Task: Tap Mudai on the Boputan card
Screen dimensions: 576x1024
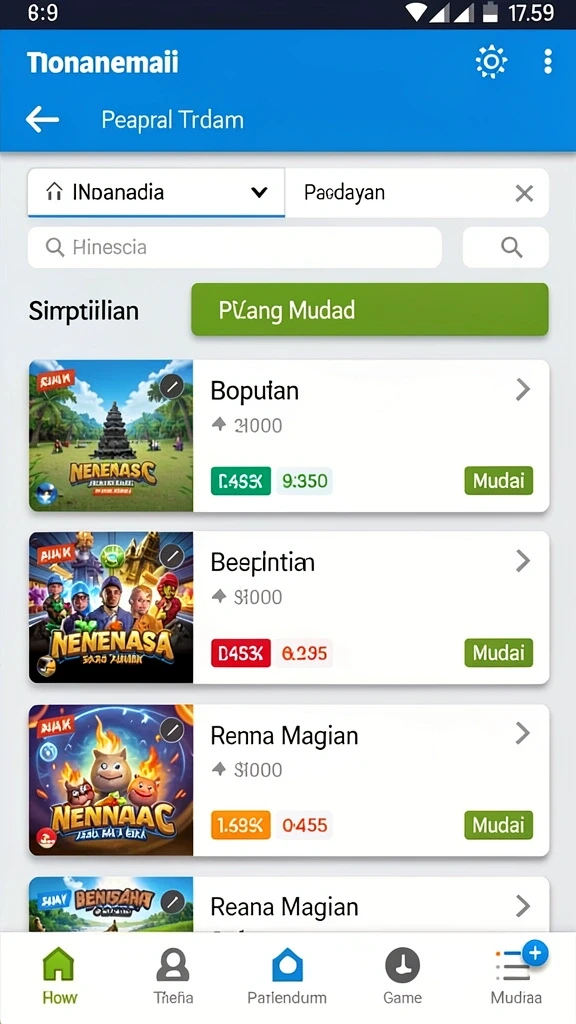Action: click(x=498, y=481)
